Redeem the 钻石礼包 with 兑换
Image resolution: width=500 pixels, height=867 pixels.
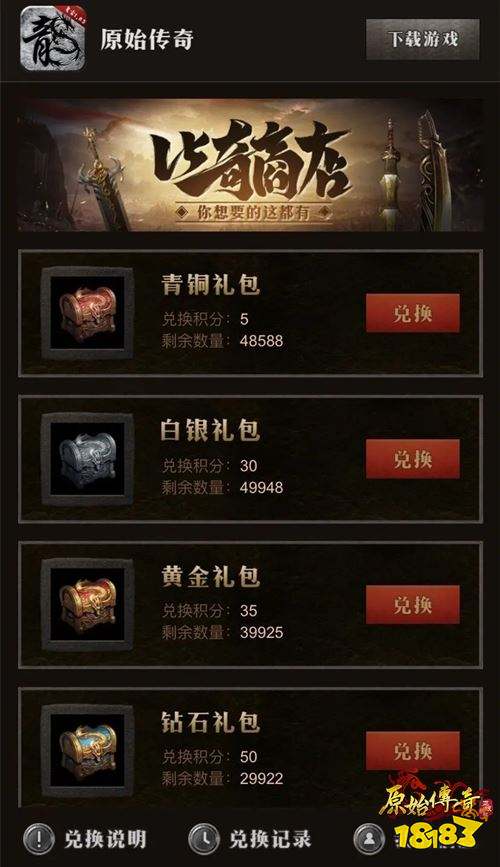413,751
